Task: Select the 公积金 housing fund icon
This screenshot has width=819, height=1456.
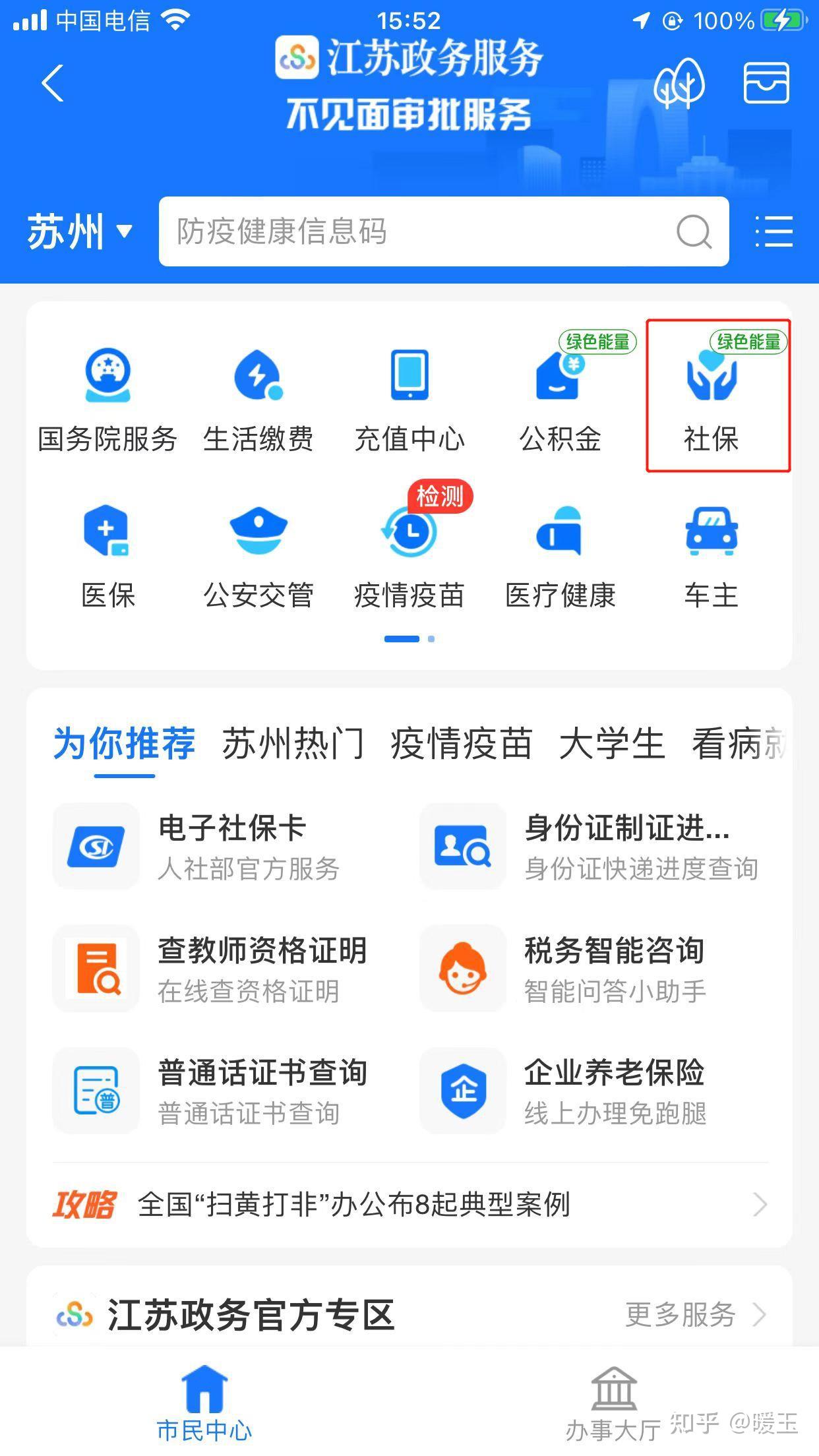Action: [561, 396]
